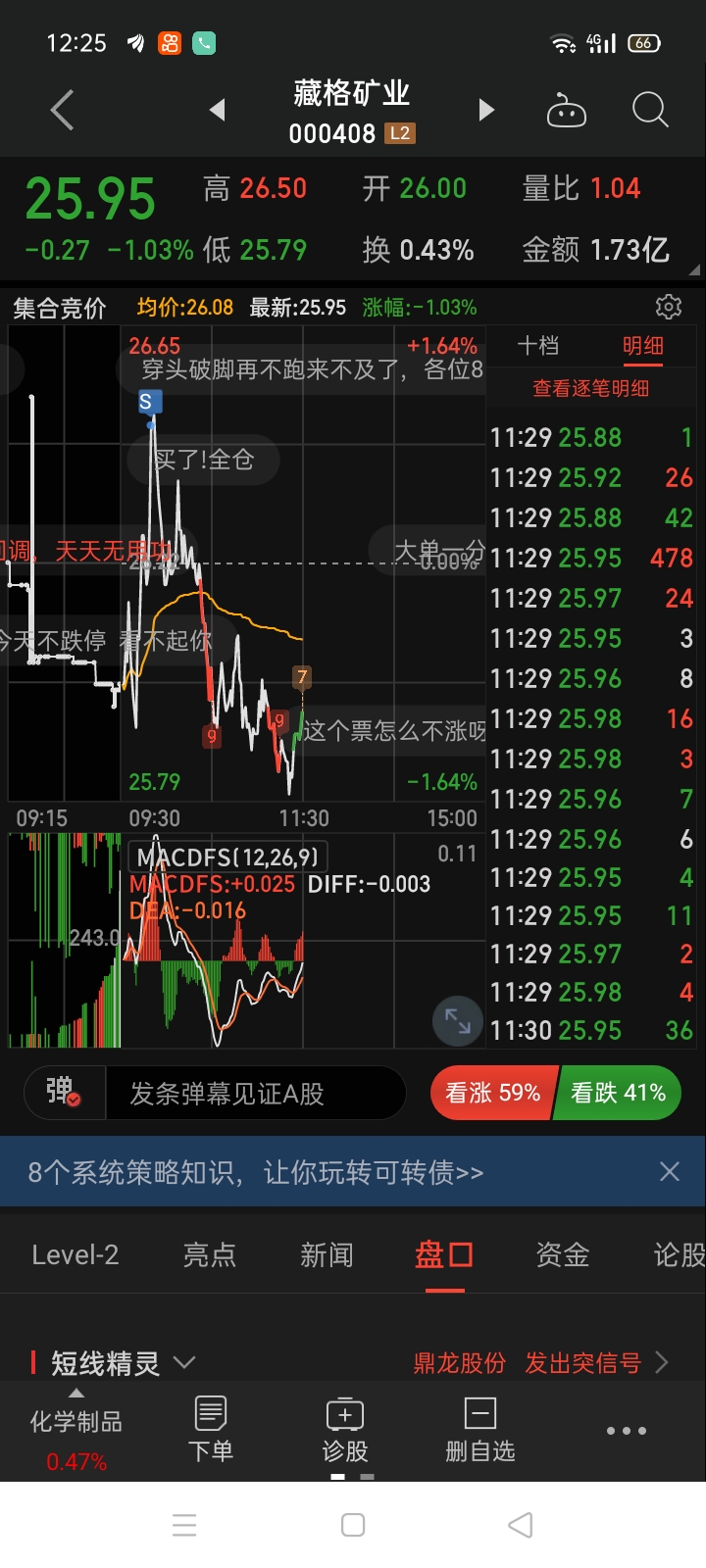
Task: Go back using the top-left arrow
Action: 63,110
